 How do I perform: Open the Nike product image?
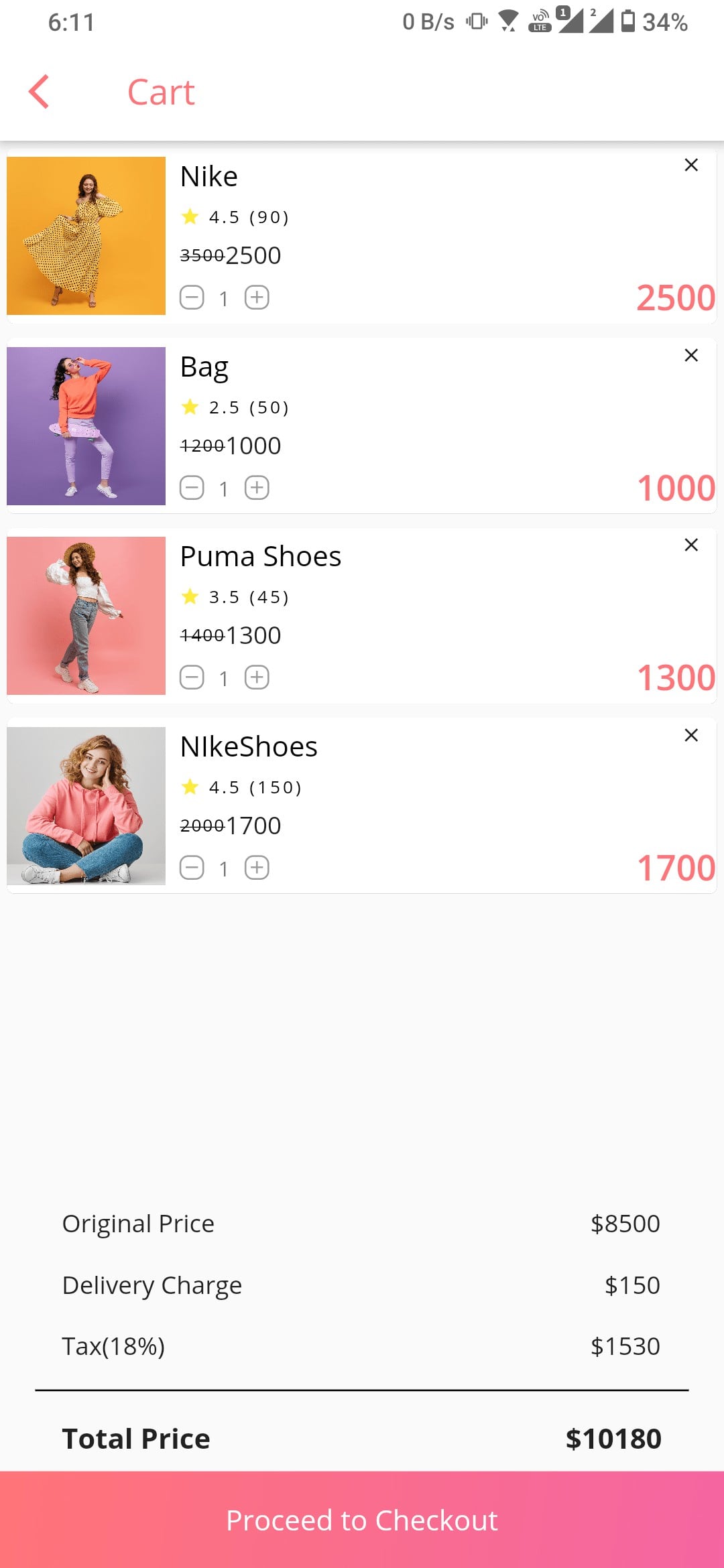click(x=86, y=236)
